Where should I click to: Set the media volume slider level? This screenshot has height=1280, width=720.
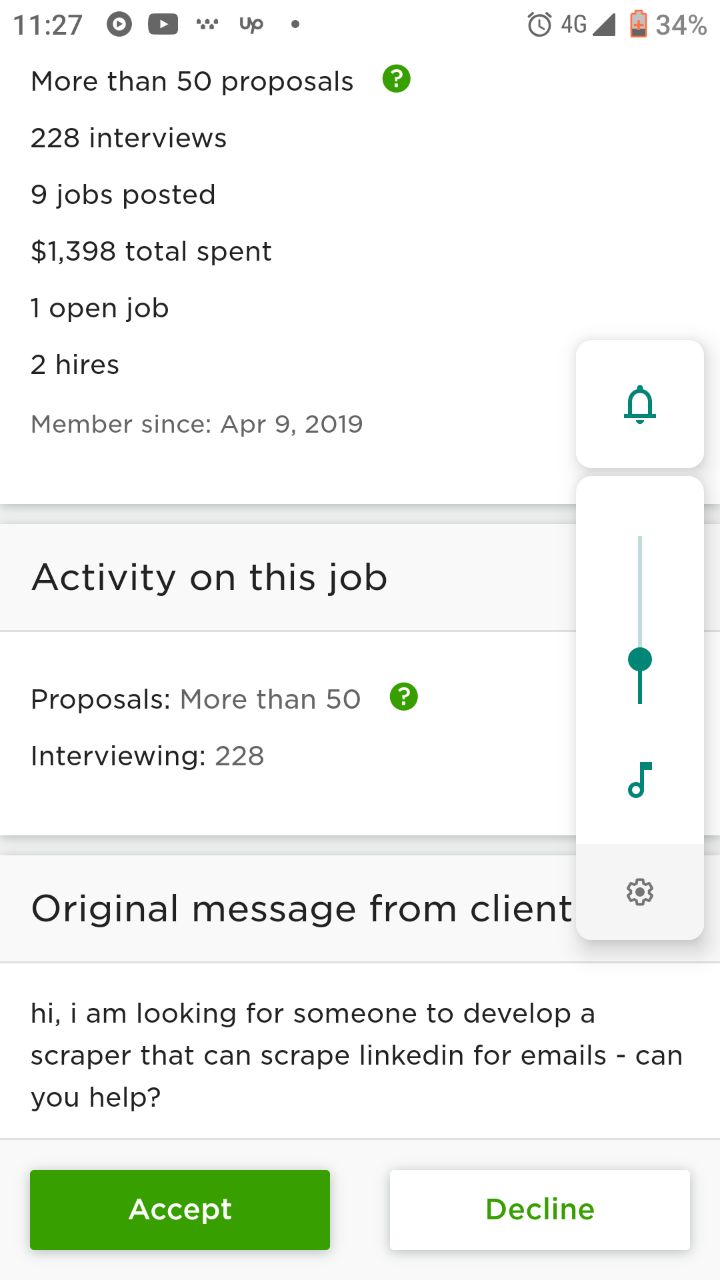pos(640,620)
